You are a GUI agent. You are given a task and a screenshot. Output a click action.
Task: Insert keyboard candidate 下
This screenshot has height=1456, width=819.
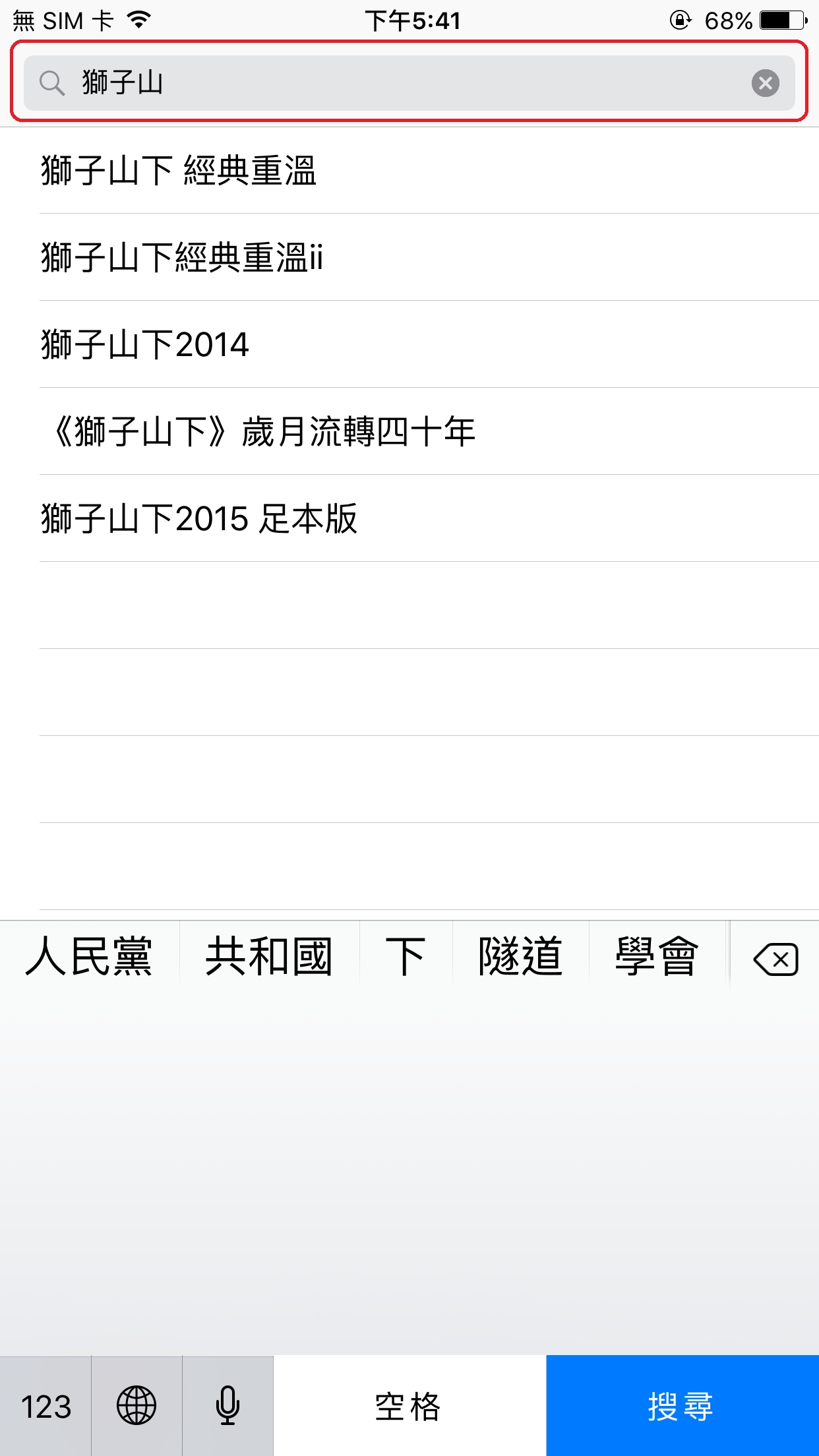(406, 956)
